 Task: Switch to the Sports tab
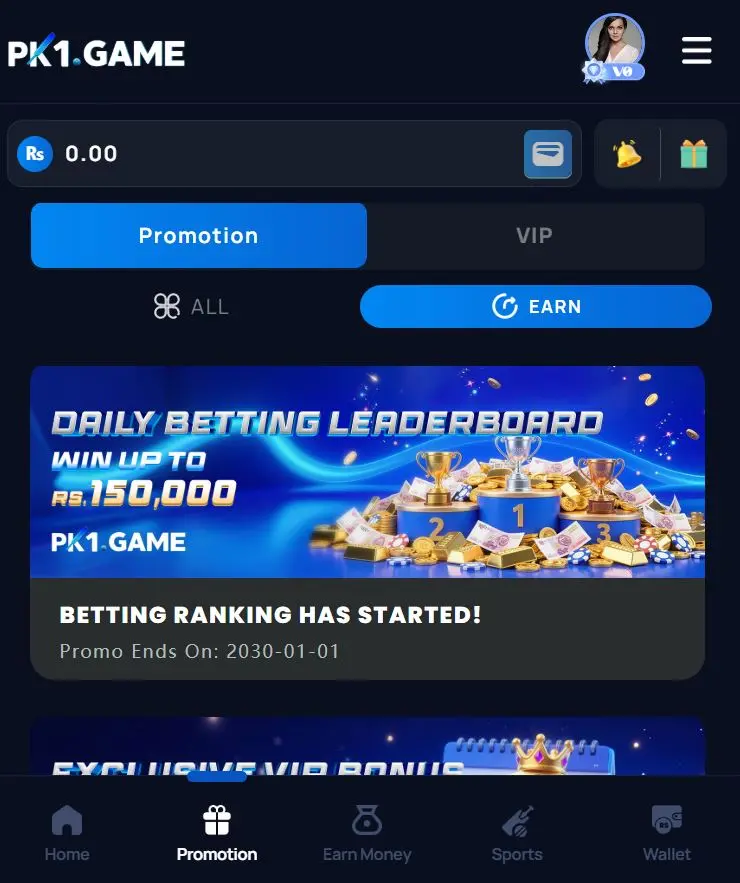click(x=517, y=834)
